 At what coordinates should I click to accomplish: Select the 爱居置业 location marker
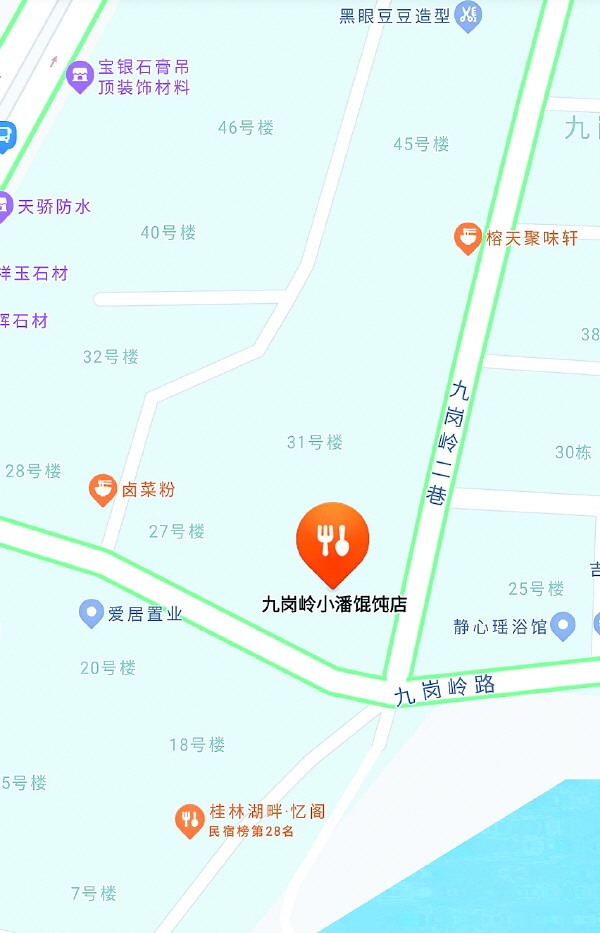pos(91,612)
